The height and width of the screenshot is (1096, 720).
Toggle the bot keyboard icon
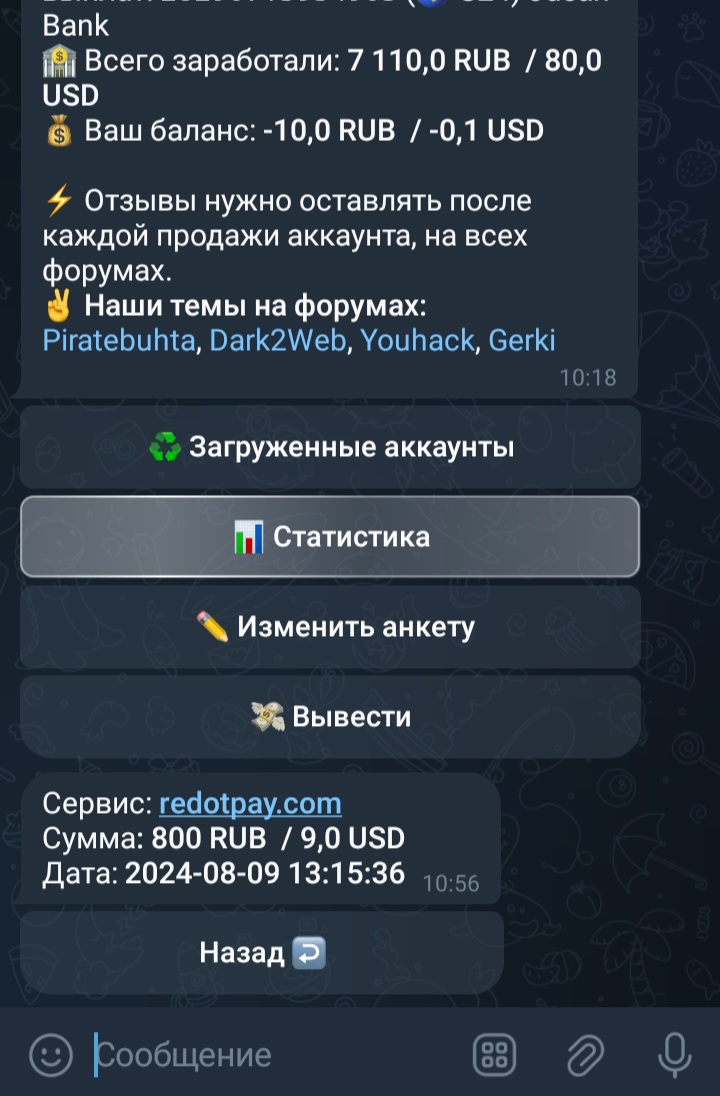[x=495, y=1054]
